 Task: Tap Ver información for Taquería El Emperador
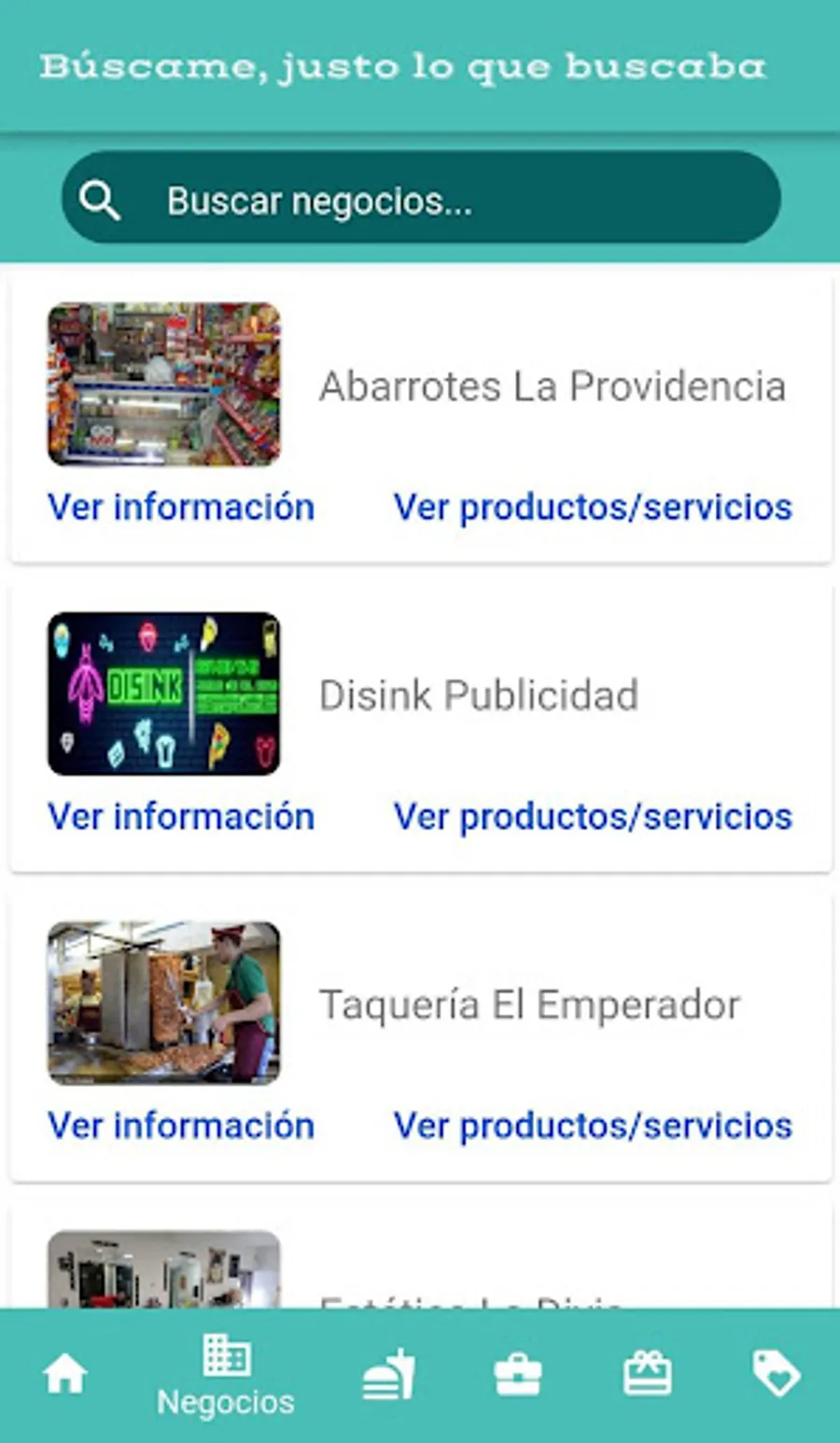pyautogui.click(x=181, y=1126)
